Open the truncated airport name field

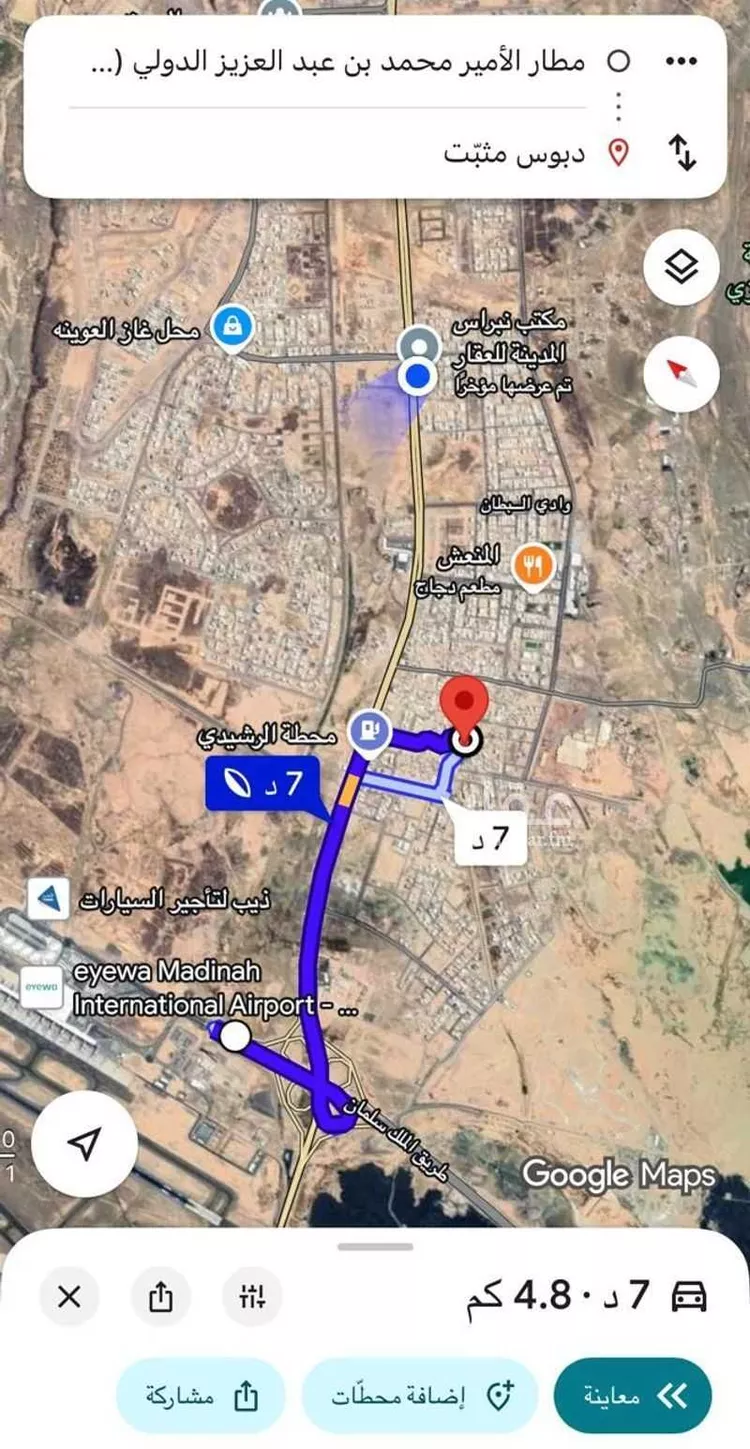pos(400,60)
